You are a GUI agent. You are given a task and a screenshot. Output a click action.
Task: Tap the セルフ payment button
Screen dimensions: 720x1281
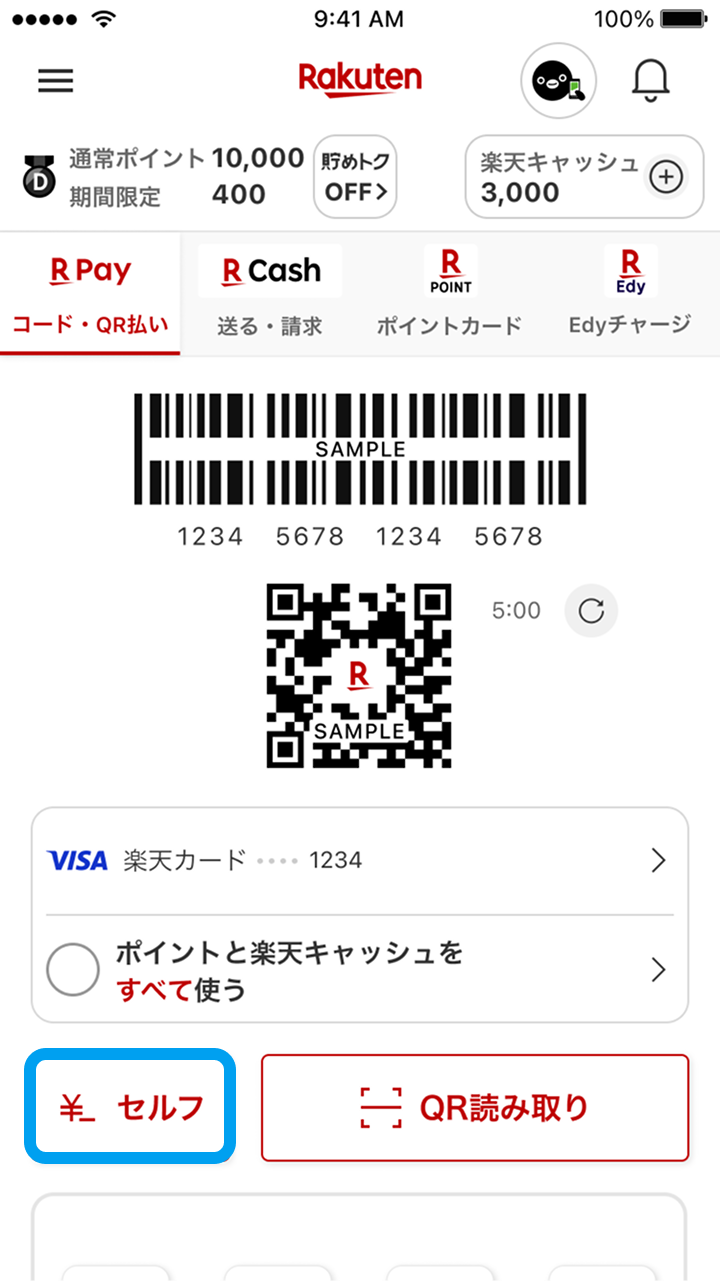[130, 1107]
